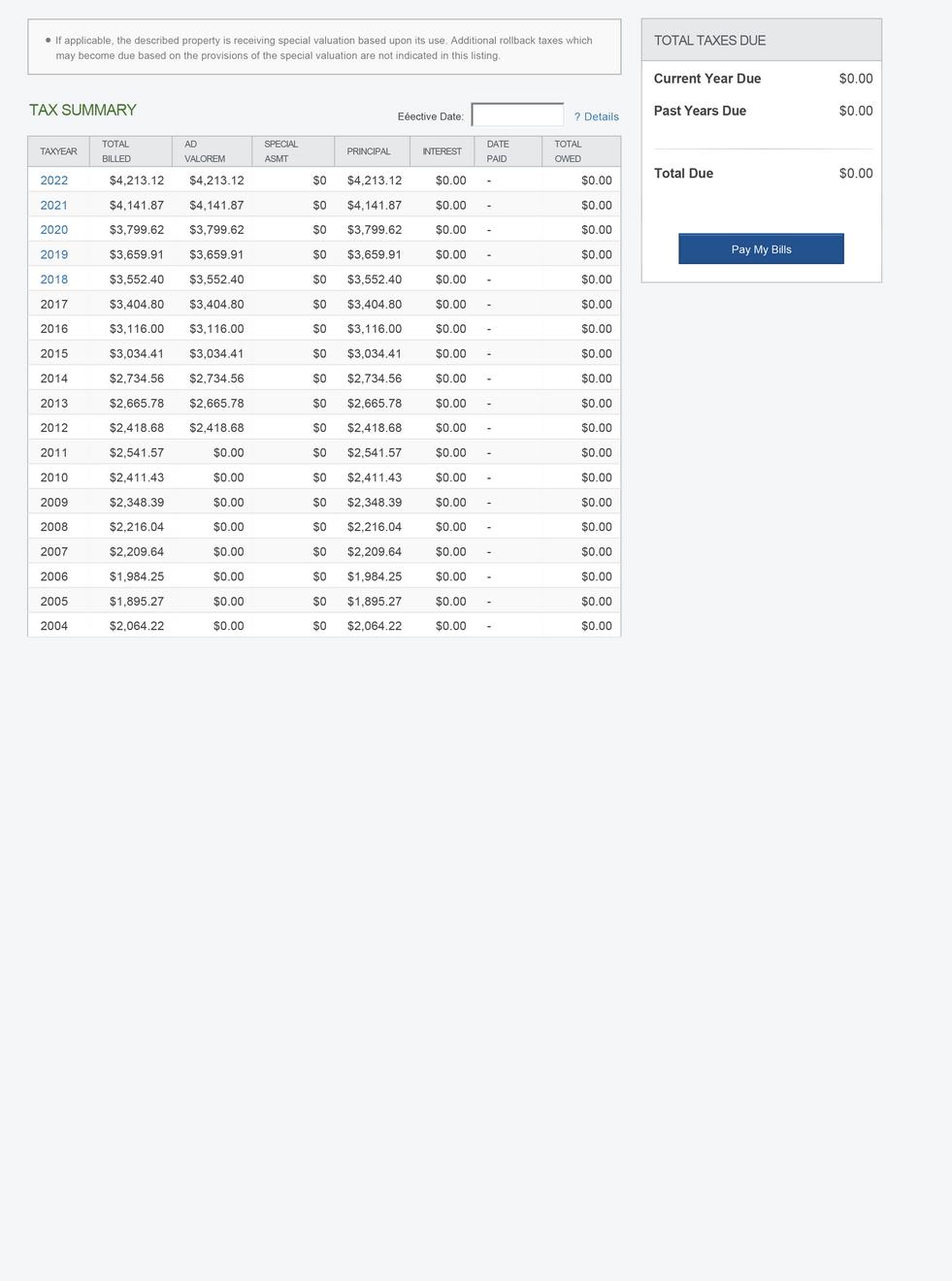
Task: Open the 2021 tax year link
Action: pos(54,206)
